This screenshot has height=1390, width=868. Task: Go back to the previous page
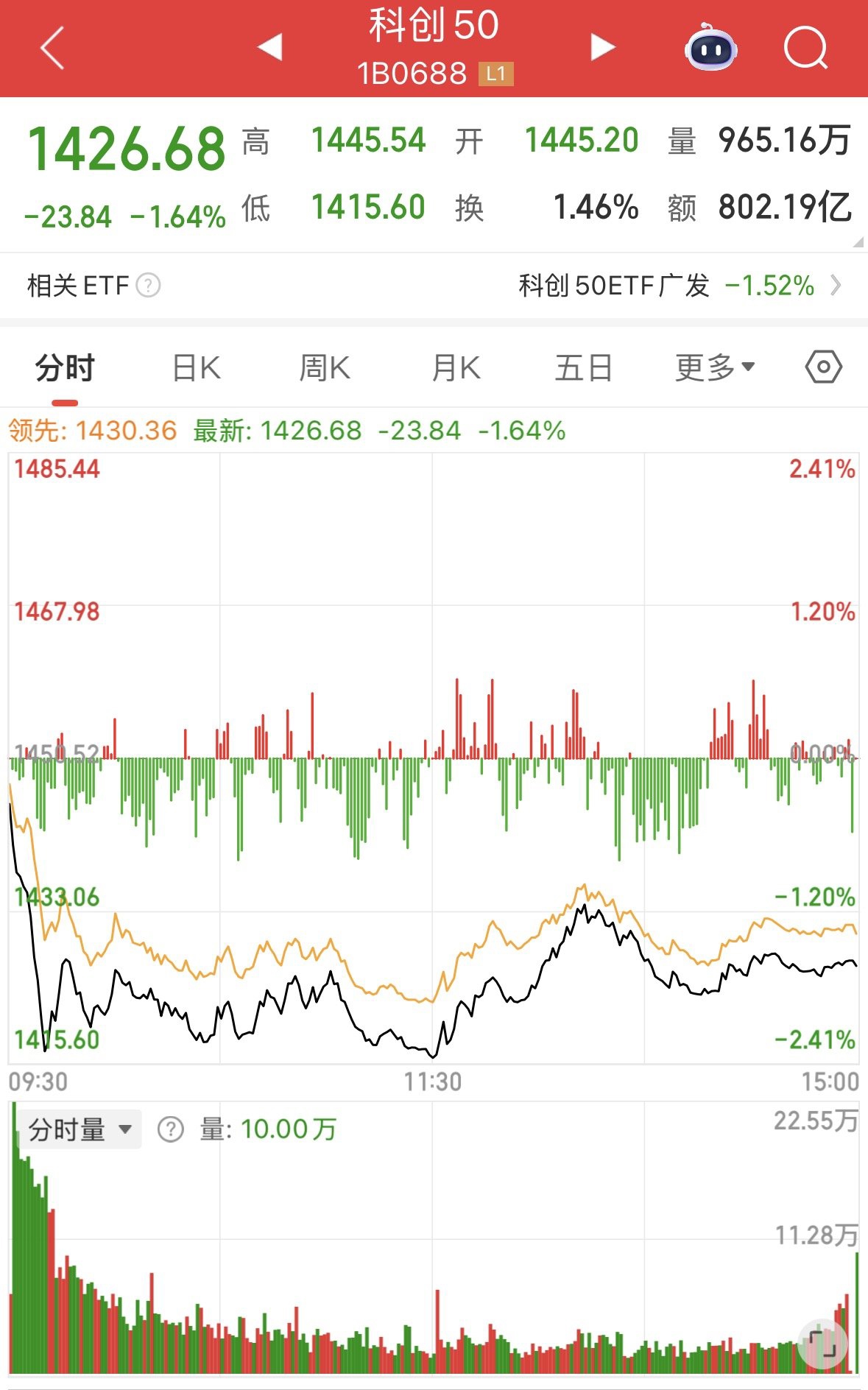click(53, 48)
